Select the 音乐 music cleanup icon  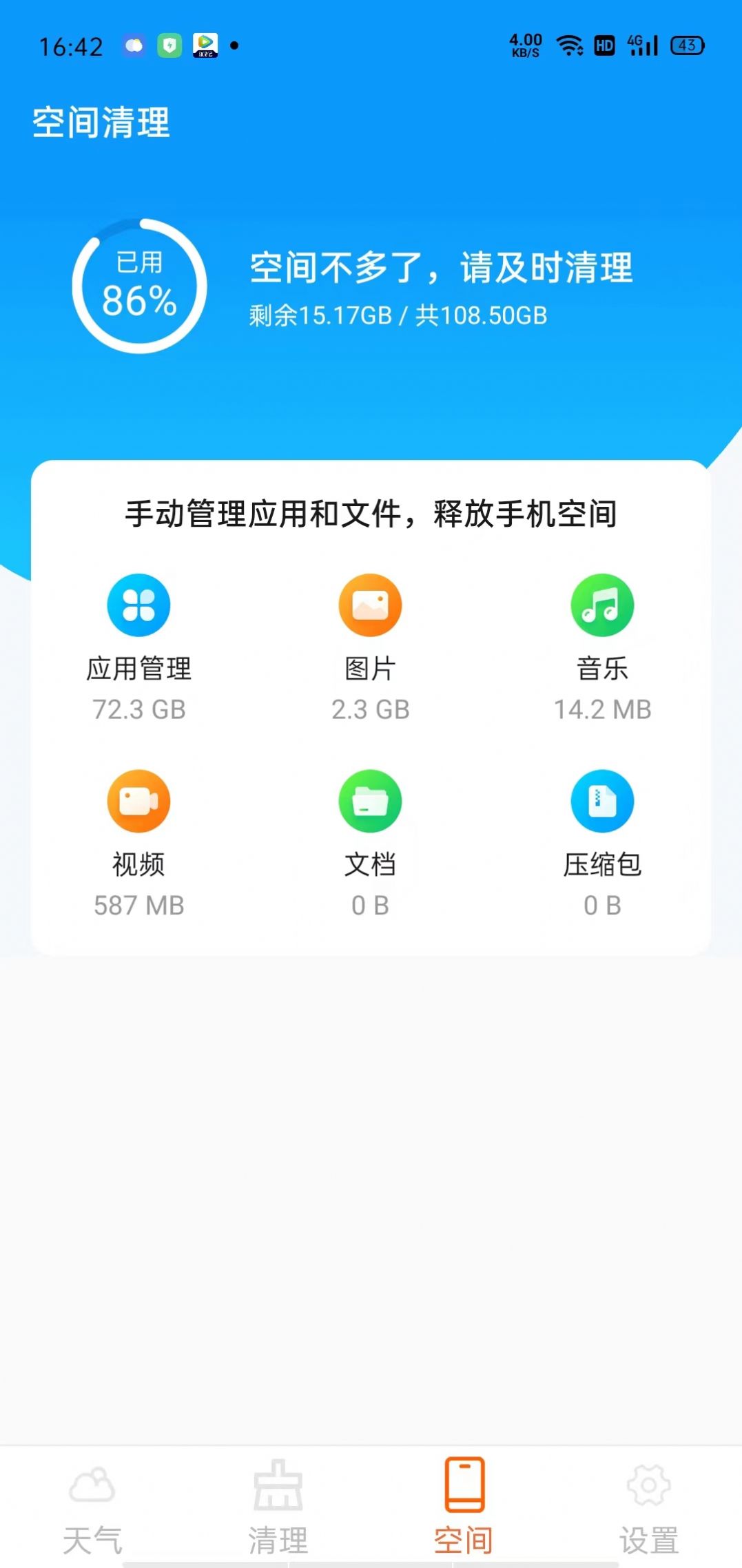[602, 605]
